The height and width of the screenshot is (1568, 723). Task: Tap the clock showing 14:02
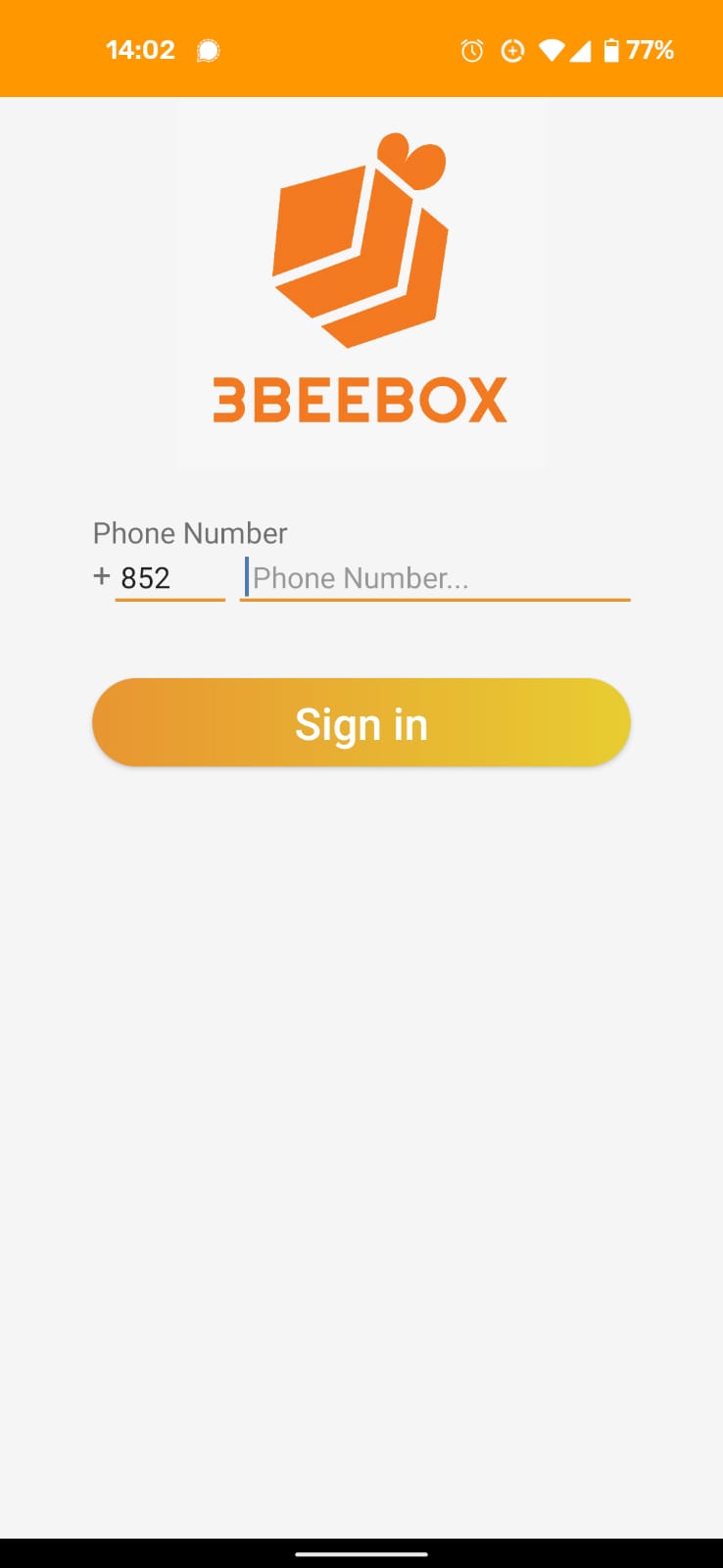141,49
